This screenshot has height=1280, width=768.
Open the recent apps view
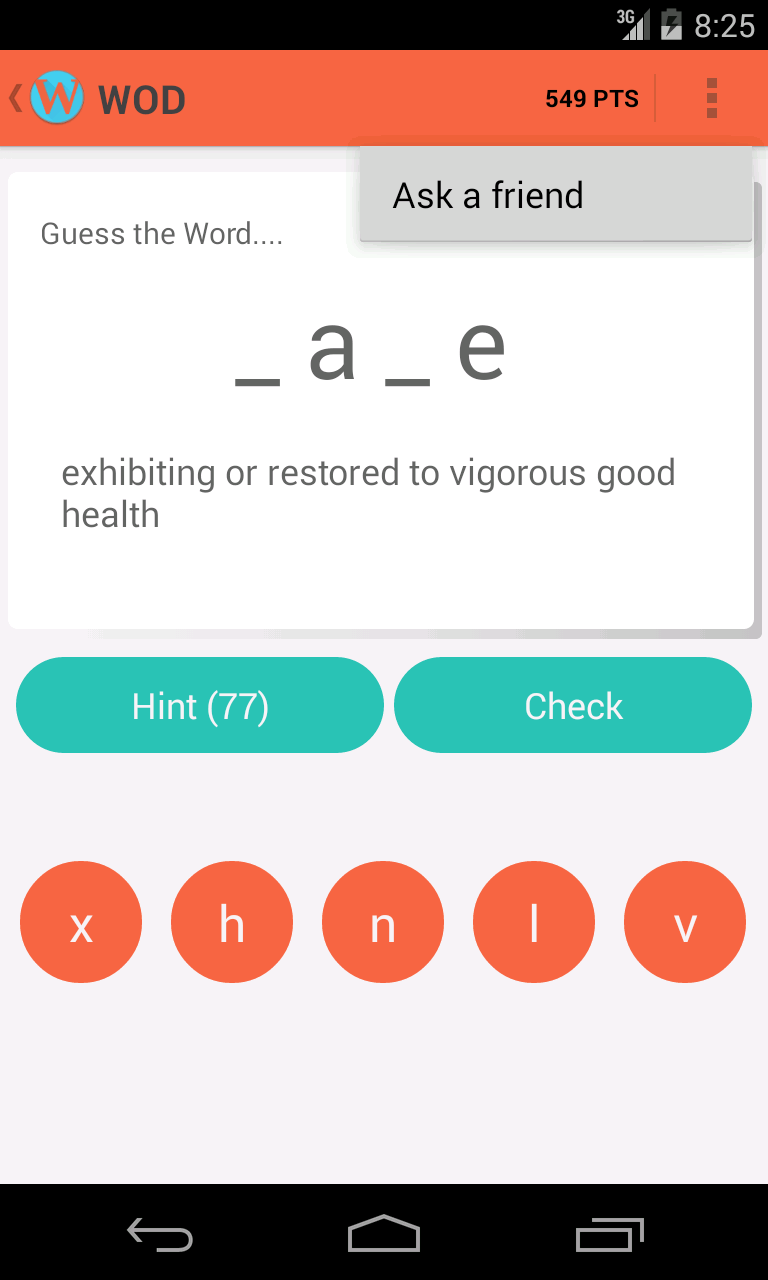(x=609, y=1234)
